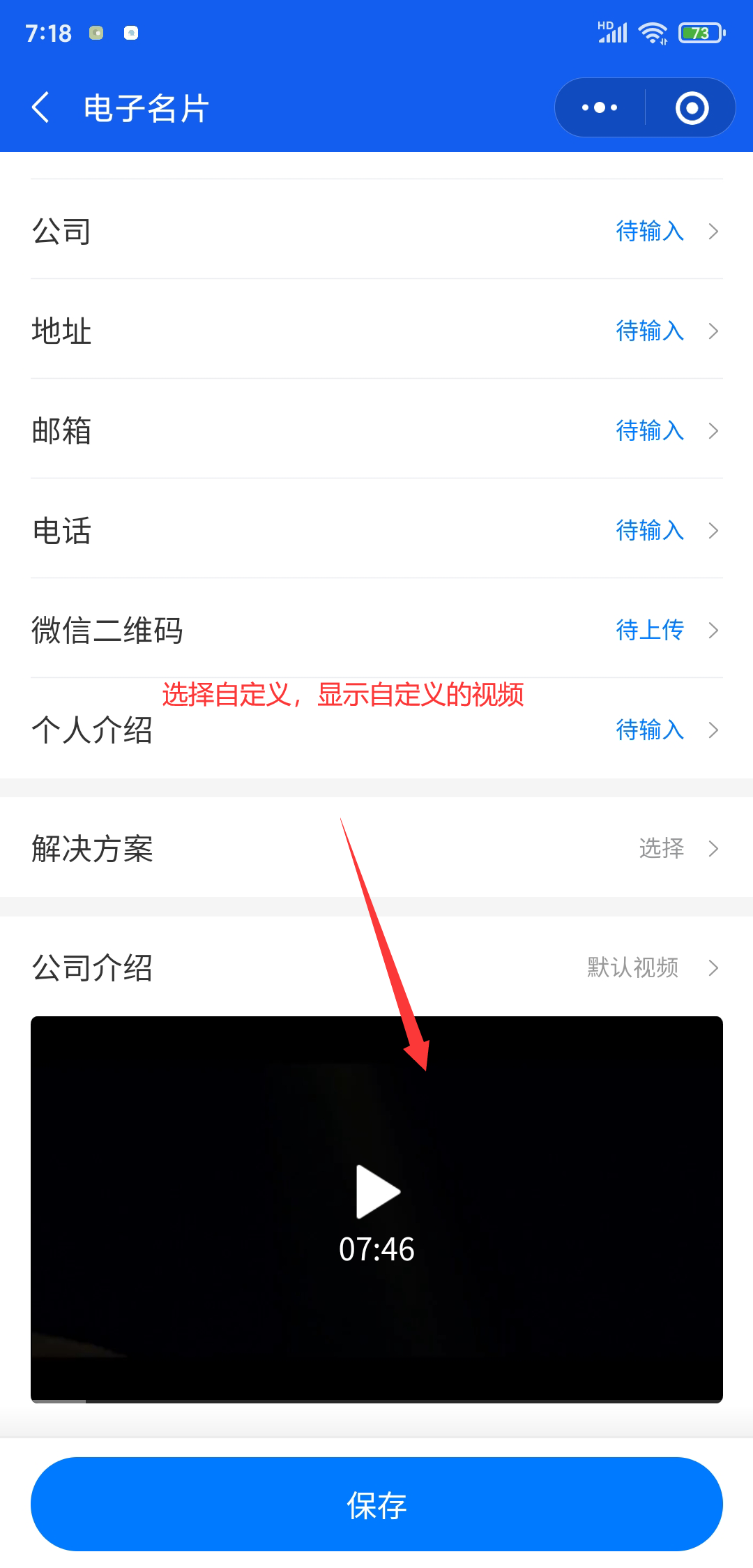This screenshot has width=753, height=1568.
Task: Open the mini program overflow menu
Action: pos(600,108)
